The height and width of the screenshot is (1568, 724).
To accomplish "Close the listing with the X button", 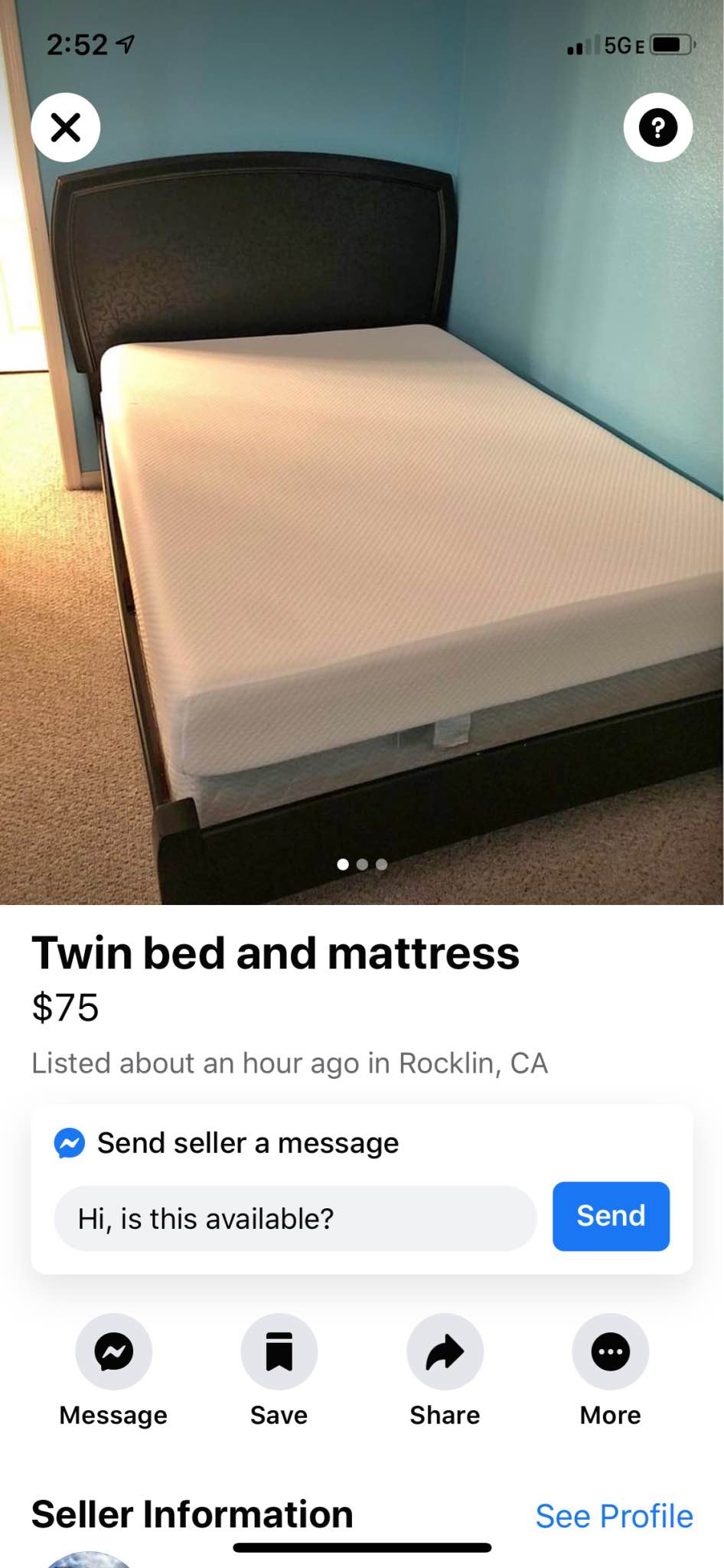I will 66,127.
